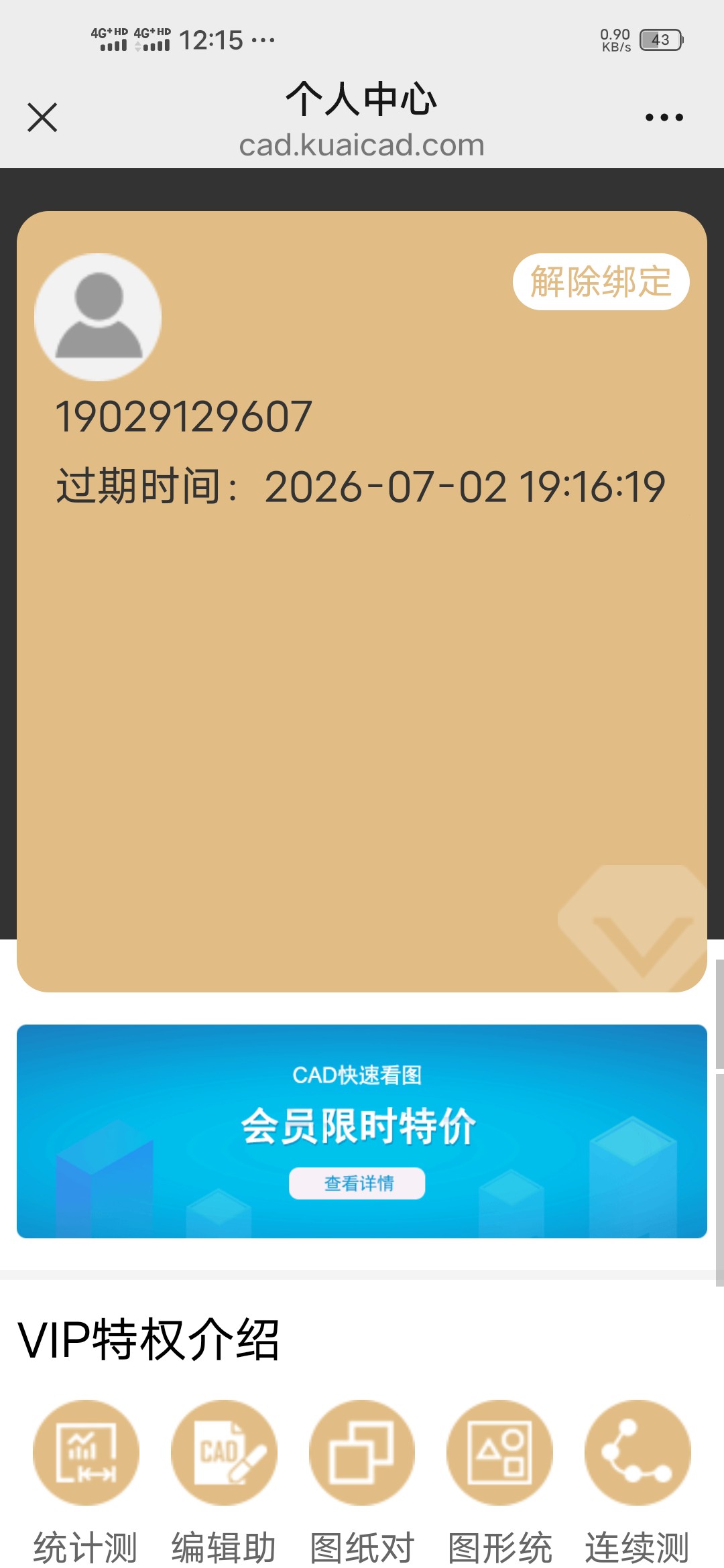Image resolution: width=724 pixels, height=1568 pixels.
Task: Open the 图形统 VIP feature
Action: pos(500,1453)
